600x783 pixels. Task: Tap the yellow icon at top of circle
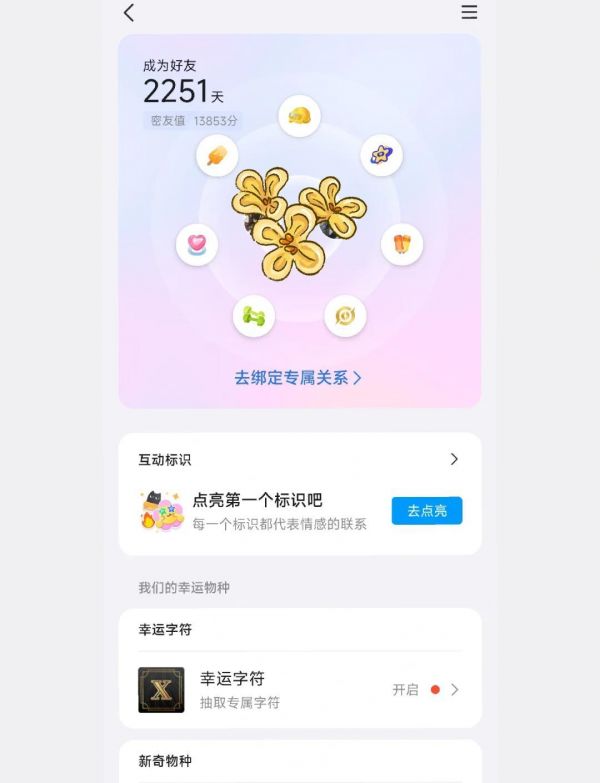(x=299, y=116)
